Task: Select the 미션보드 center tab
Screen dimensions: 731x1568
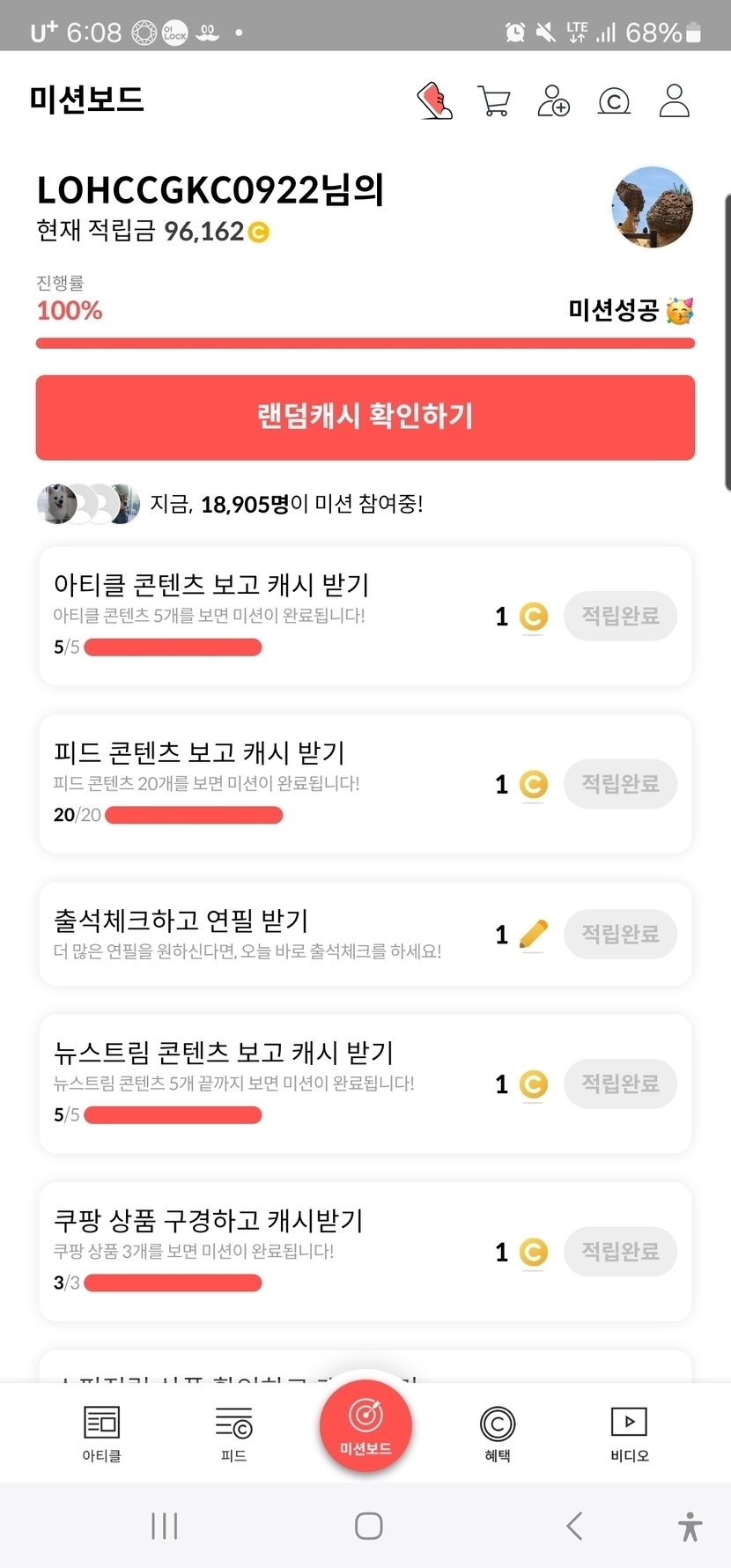Action: pos(365,1424)
